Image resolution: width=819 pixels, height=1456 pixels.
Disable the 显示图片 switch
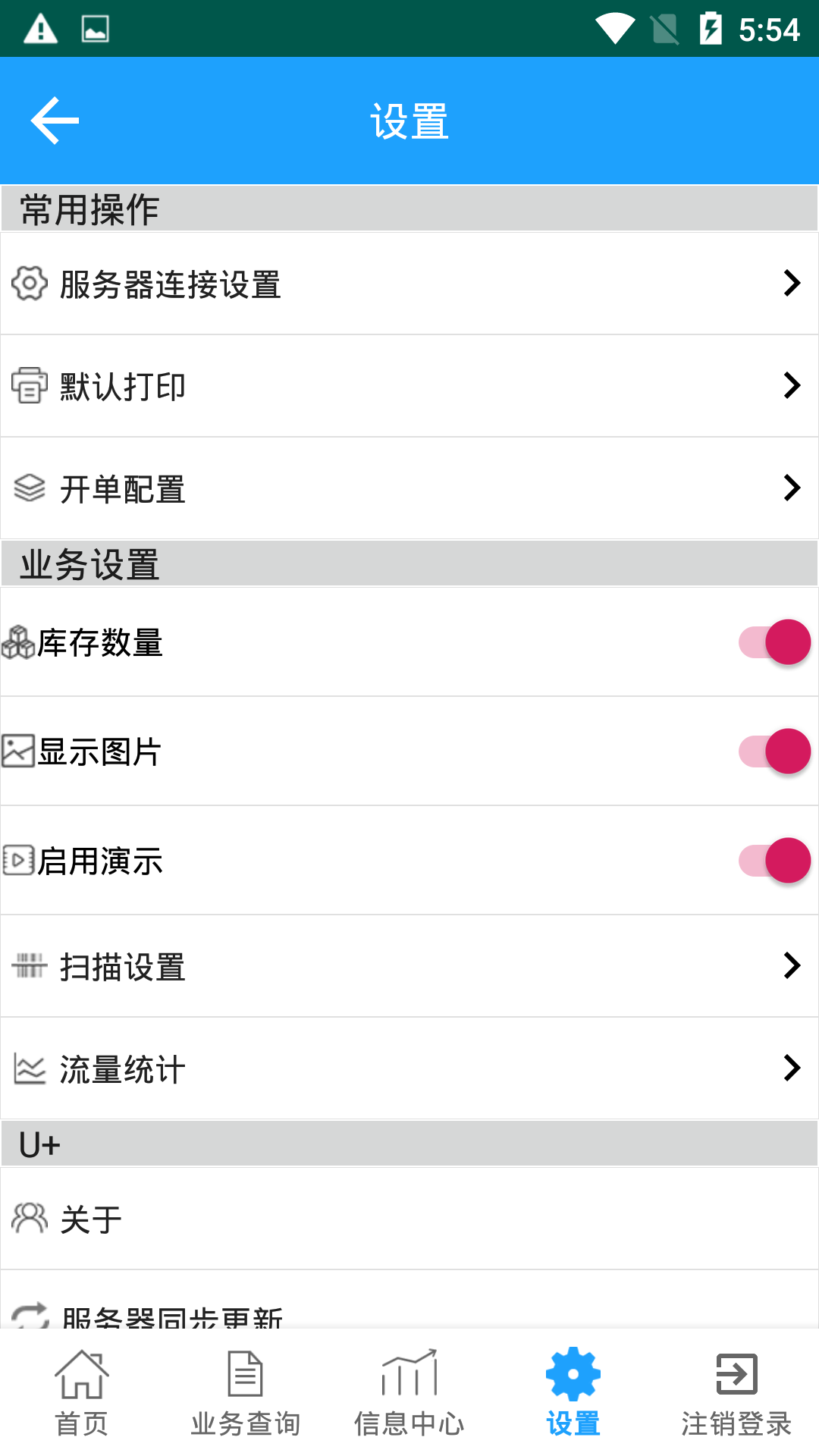tap(774, 752)
